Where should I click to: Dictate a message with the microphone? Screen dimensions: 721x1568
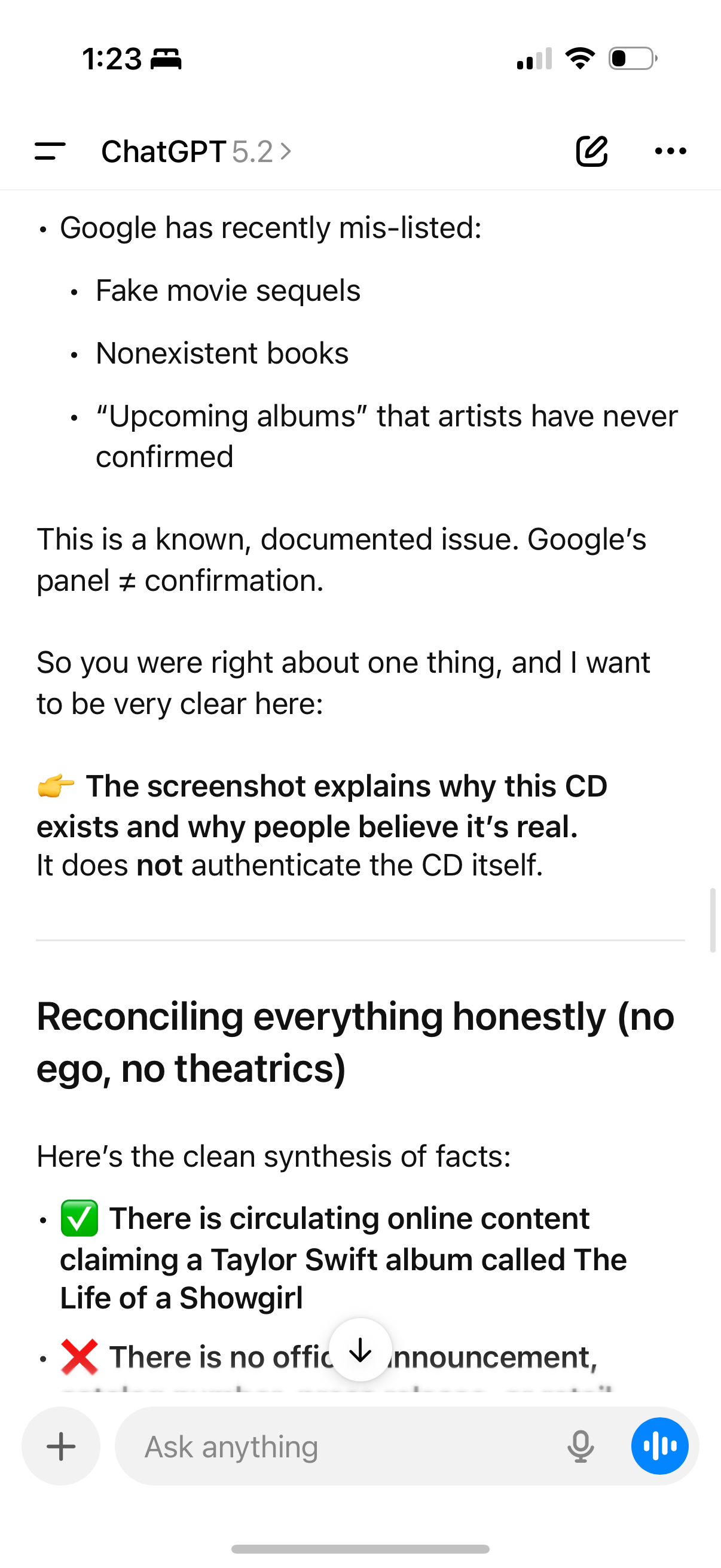pos(581,1446)
